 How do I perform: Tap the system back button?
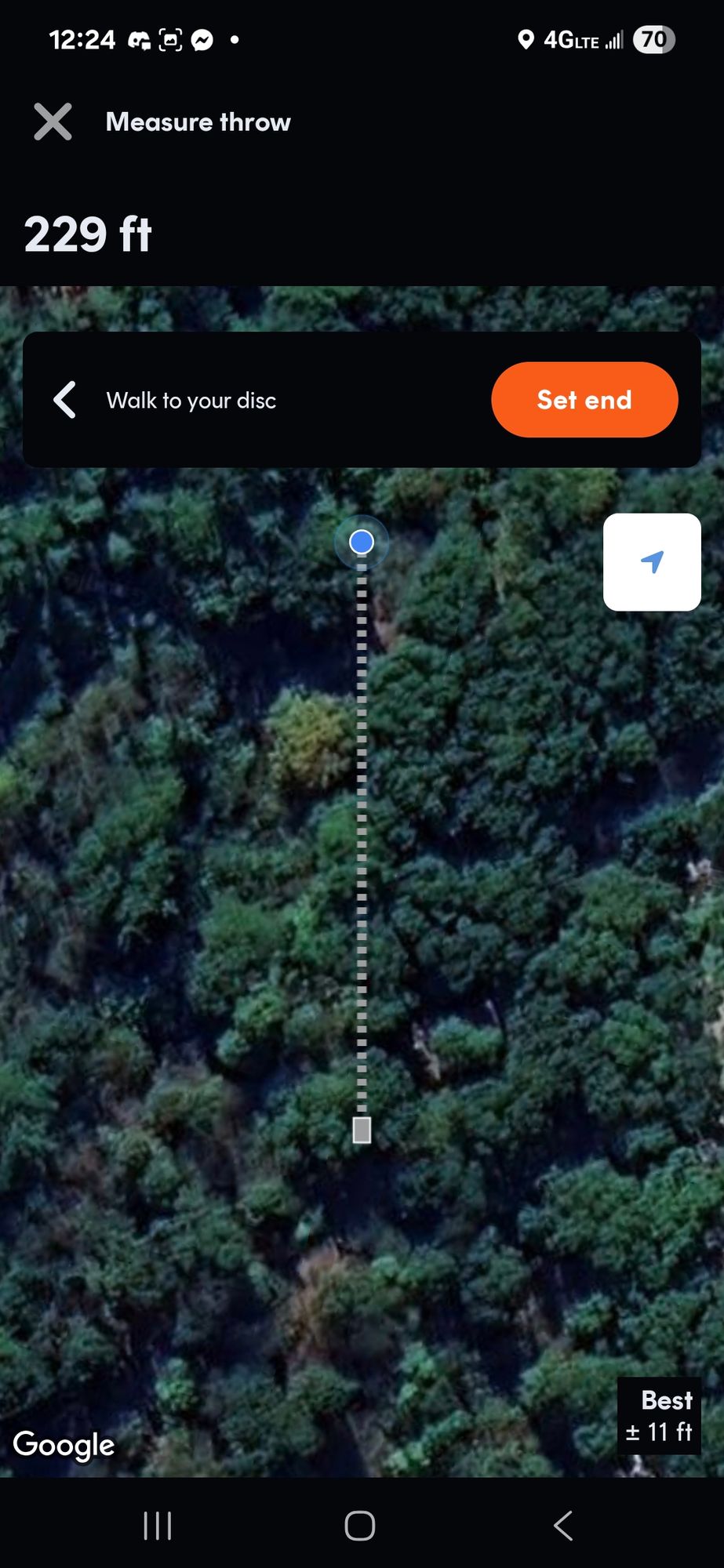click(562, 1526)
